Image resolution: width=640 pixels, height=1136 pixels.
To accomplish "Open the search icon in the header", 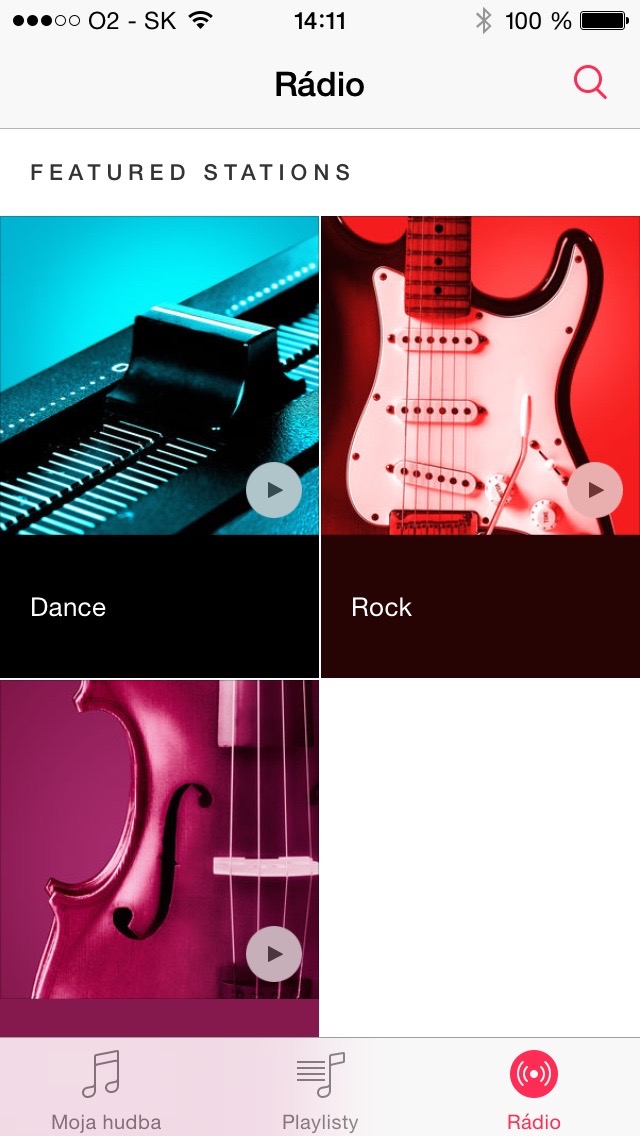I will 590,83.
